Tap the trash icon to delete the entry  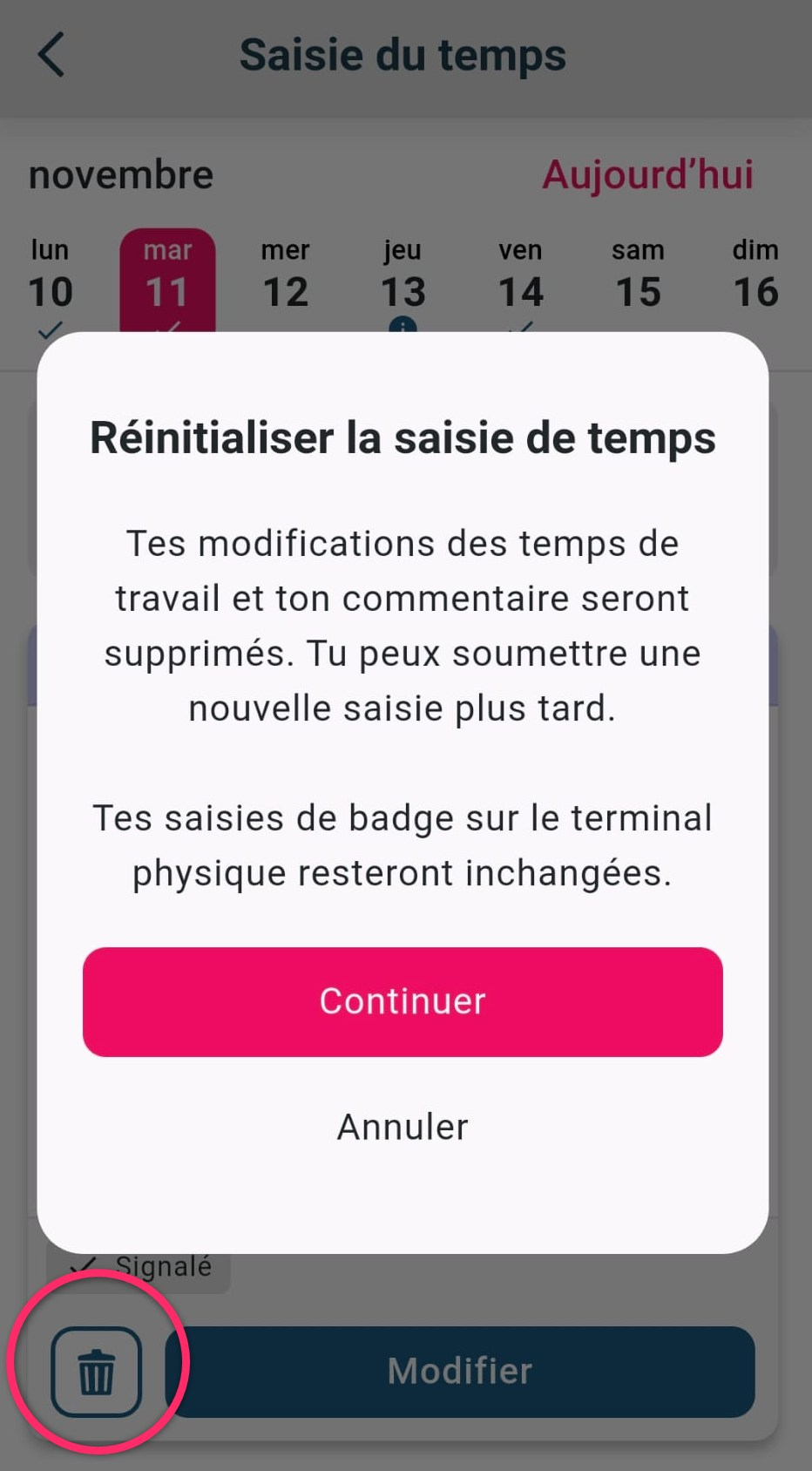(x=96, y=1372)
